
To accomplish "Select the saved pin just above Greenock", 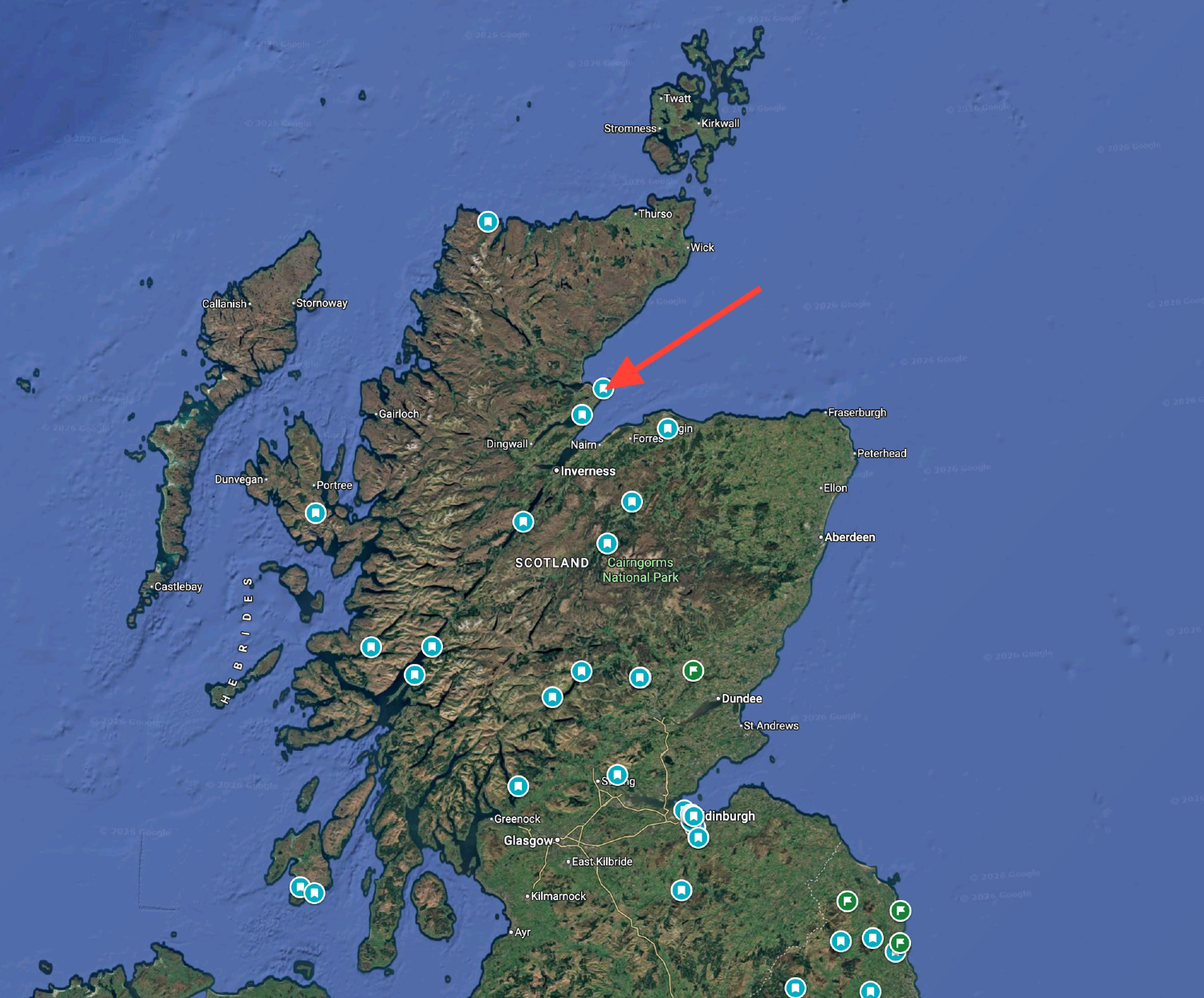I will point(519,785).
